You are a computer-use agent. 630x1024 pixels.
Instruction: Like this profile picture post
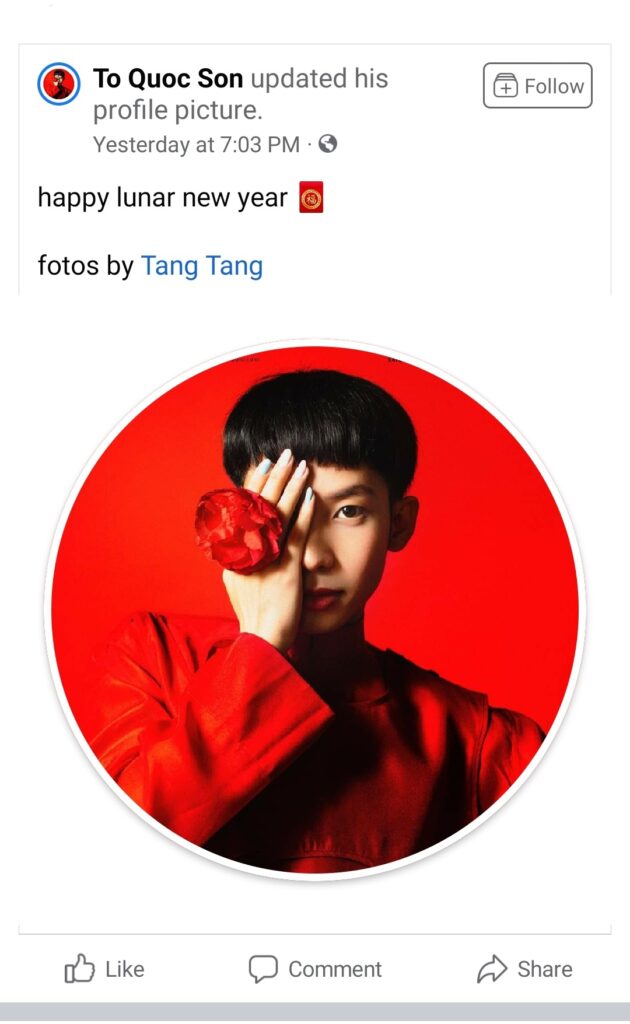coord(104,968)
